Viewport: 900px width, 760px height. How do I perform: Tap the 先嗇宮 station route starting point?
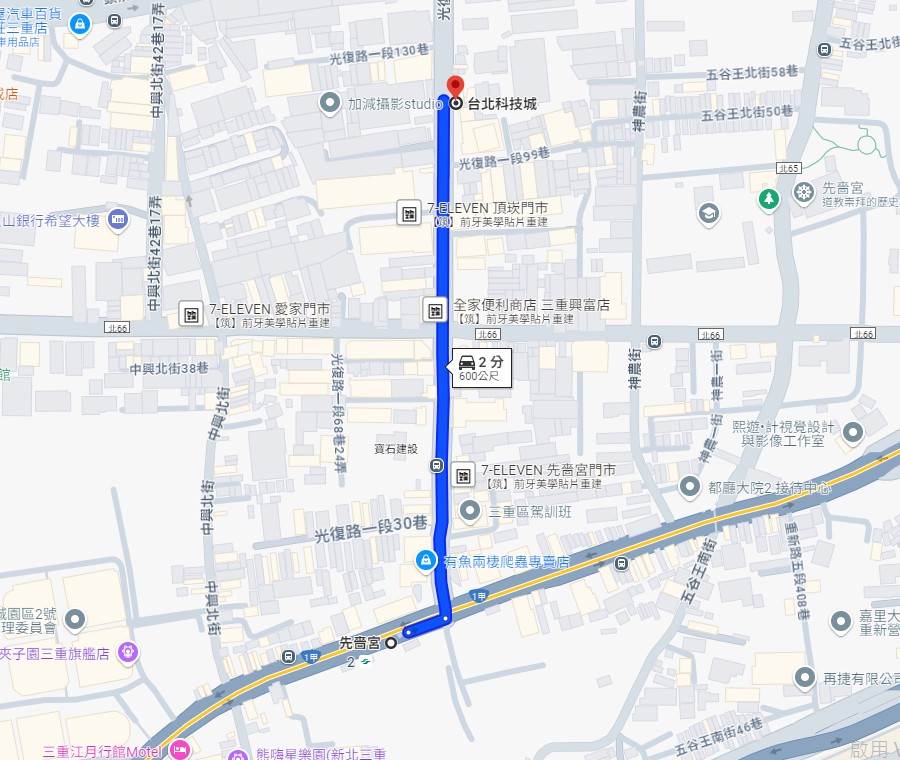tap(391, 643)
